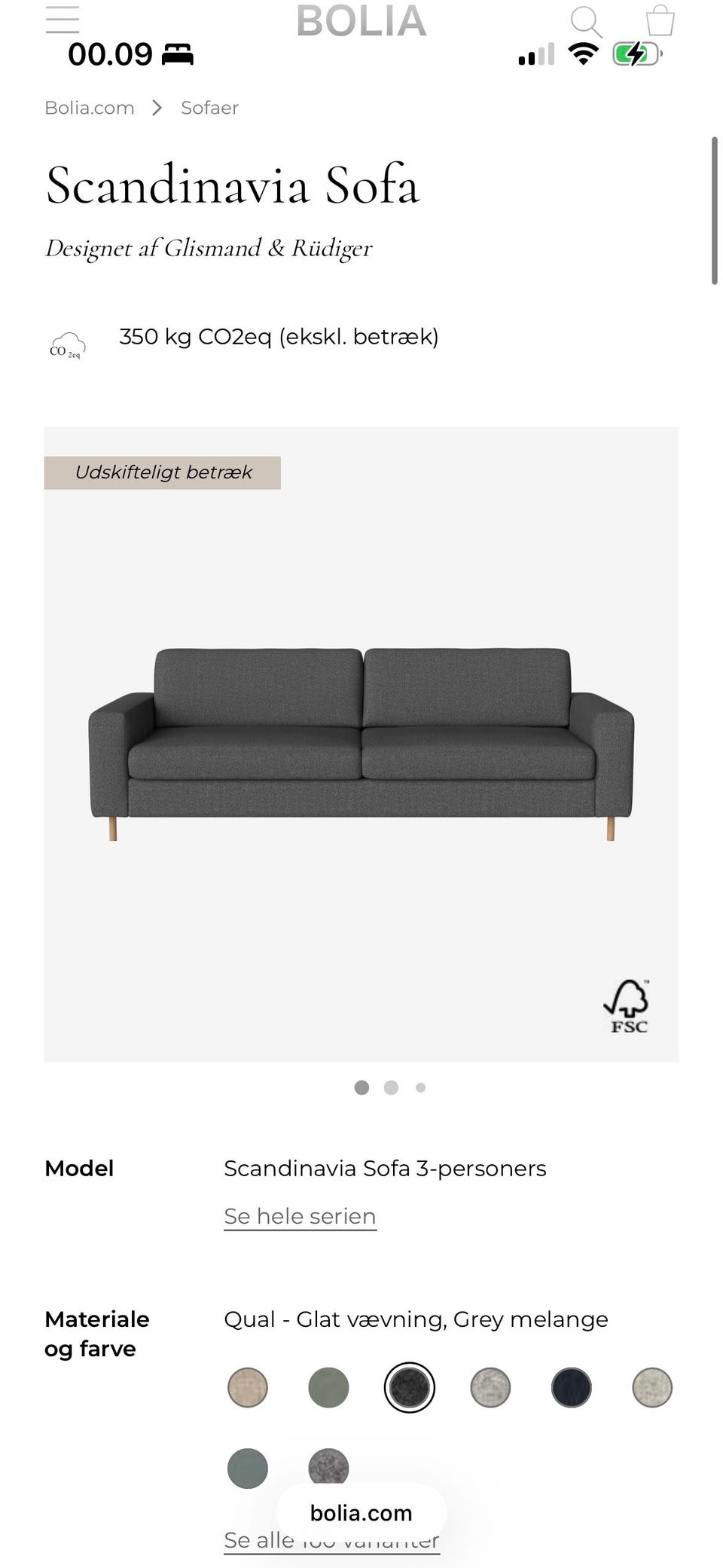The image size is (723, 1568).
Task: Tap the Wi-Fi icon in the status bar
Action: coord(581,53)
